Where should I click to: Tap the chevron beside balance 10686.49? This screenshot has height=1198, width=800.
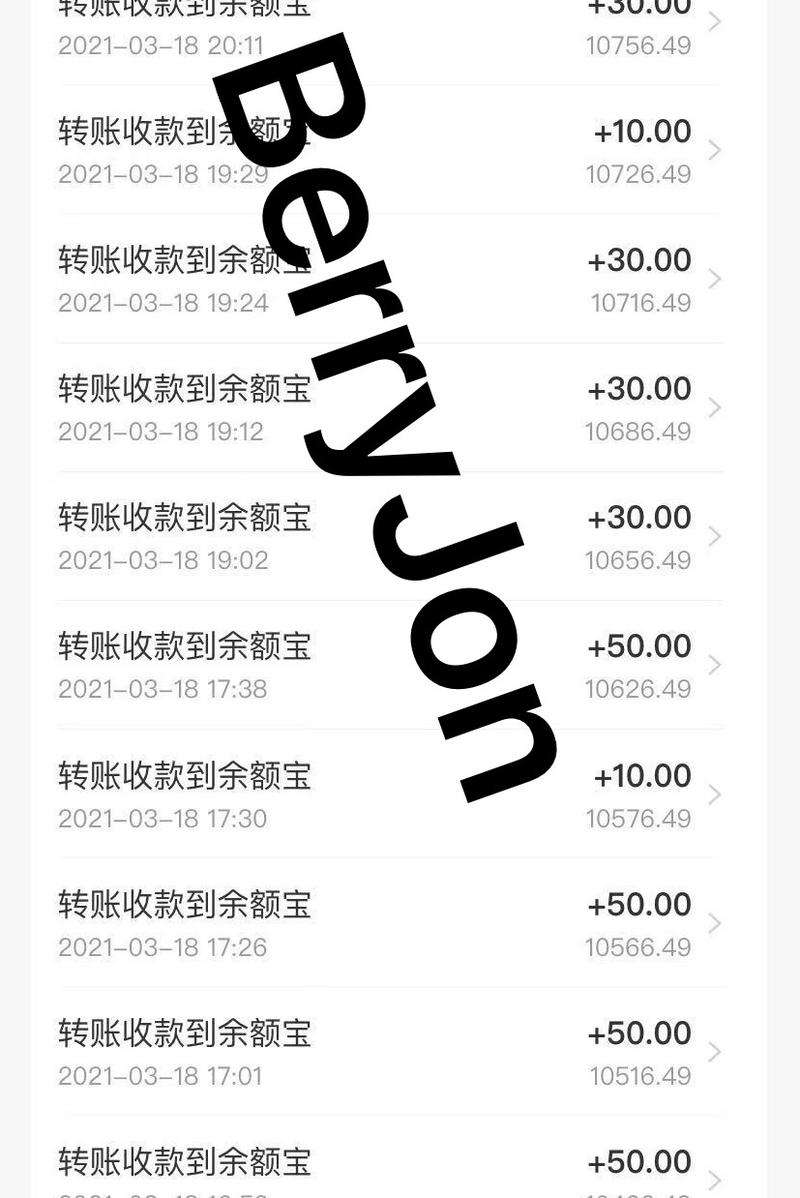click(715, 407)
